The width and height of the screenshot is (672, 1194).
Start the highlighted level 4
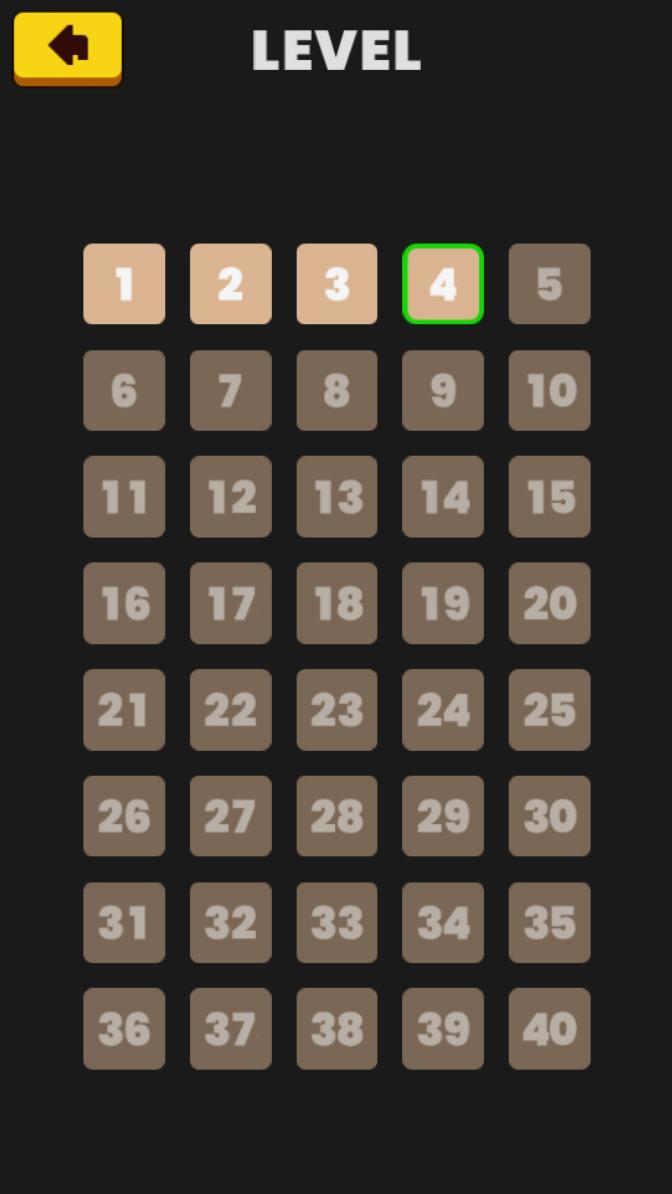[x=443, y=284]
